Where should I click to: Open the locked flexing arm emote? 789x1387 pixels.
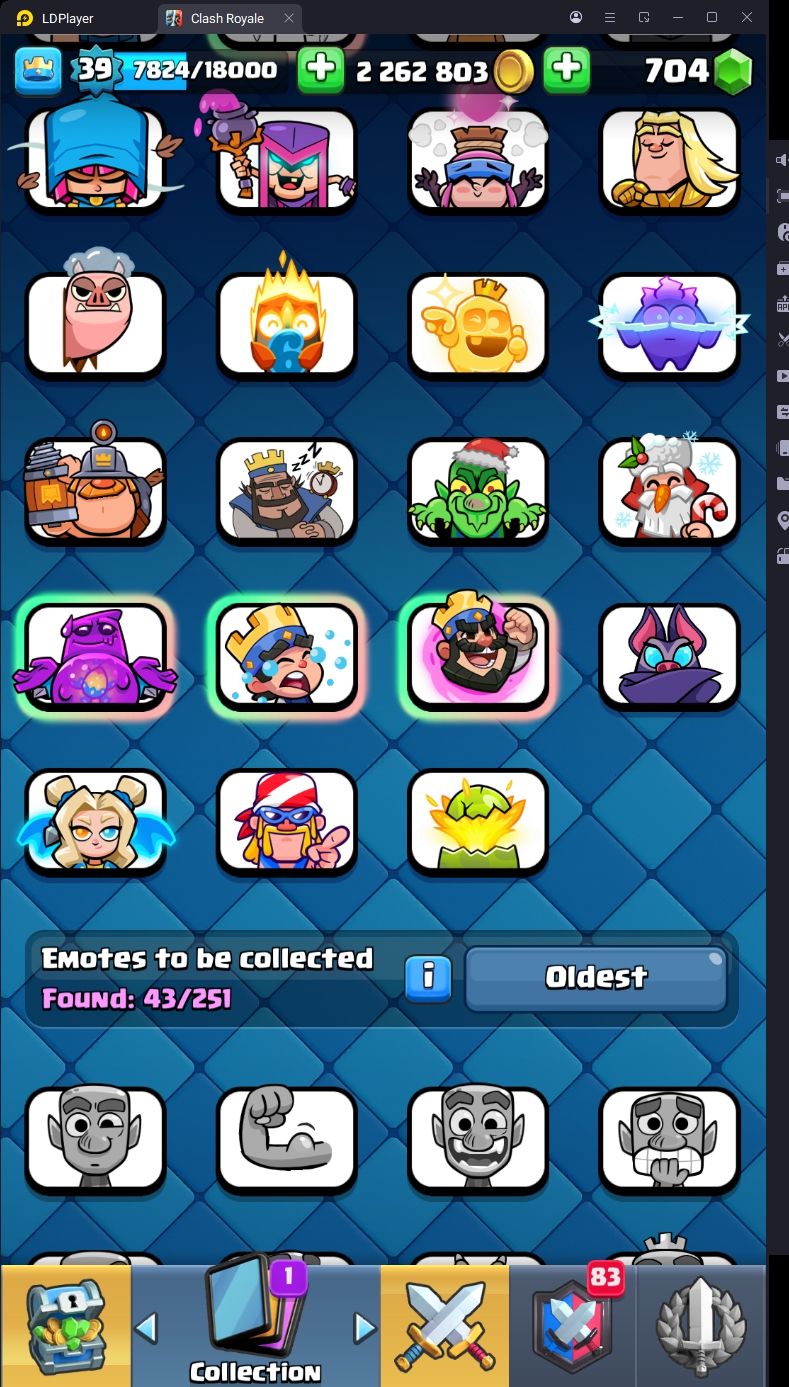pos(287,1140)
